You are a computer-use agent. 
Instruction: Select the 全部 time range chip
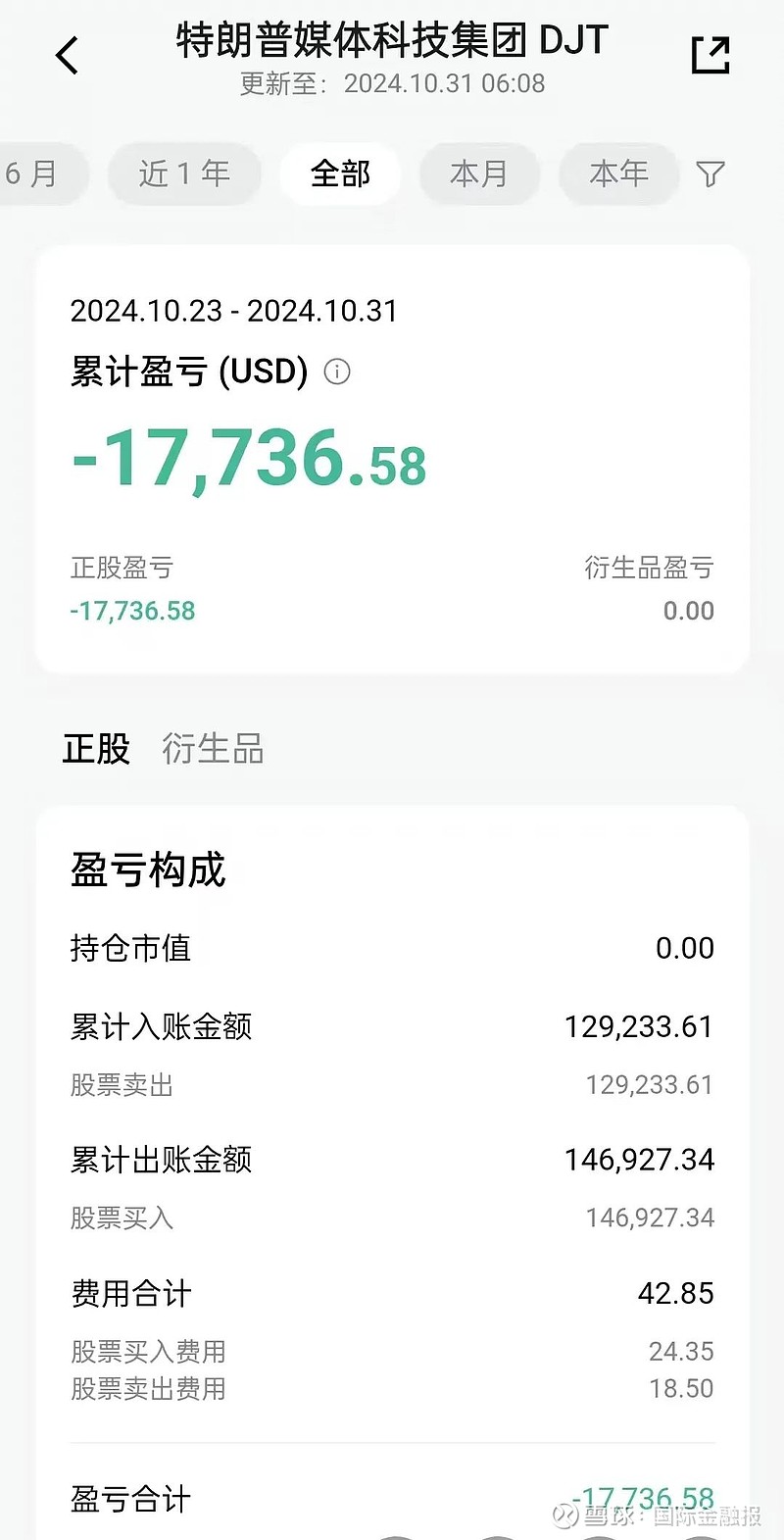tap(340, 174)
